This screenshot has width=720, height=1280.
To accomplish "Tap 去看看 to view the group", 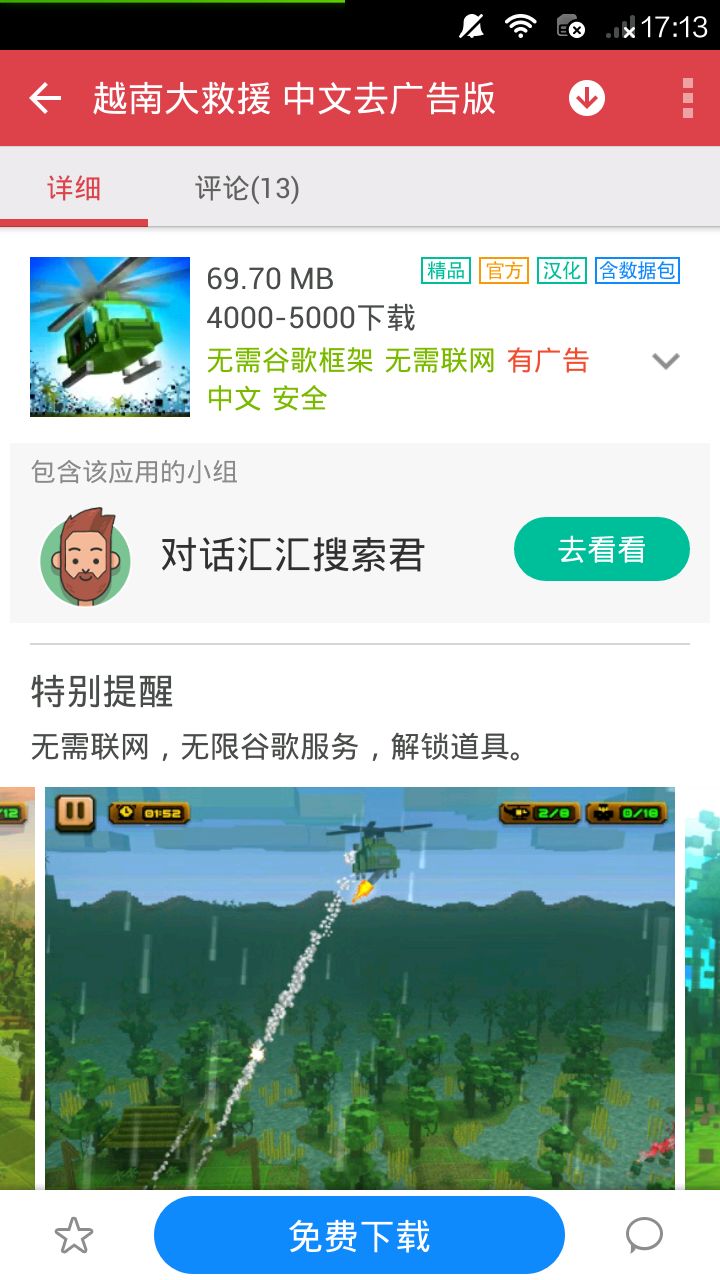I will pos(601,550).
